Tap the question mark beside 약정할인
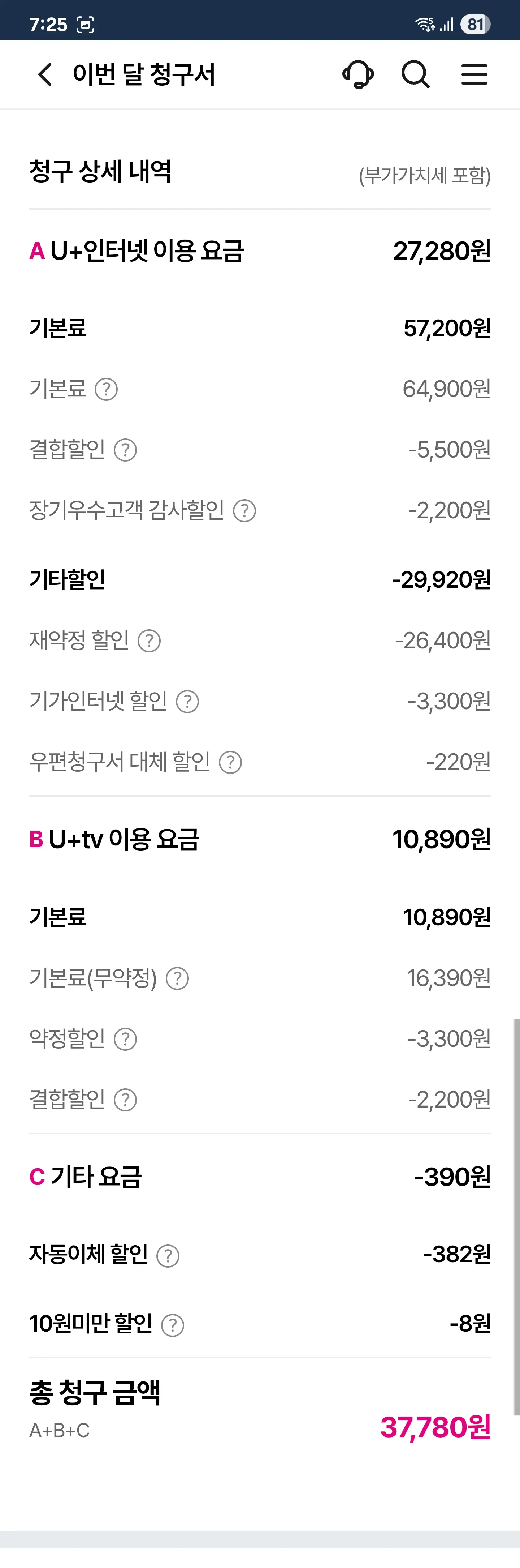The width and height of the screenshot is (520, 1568). (125, 1039)
